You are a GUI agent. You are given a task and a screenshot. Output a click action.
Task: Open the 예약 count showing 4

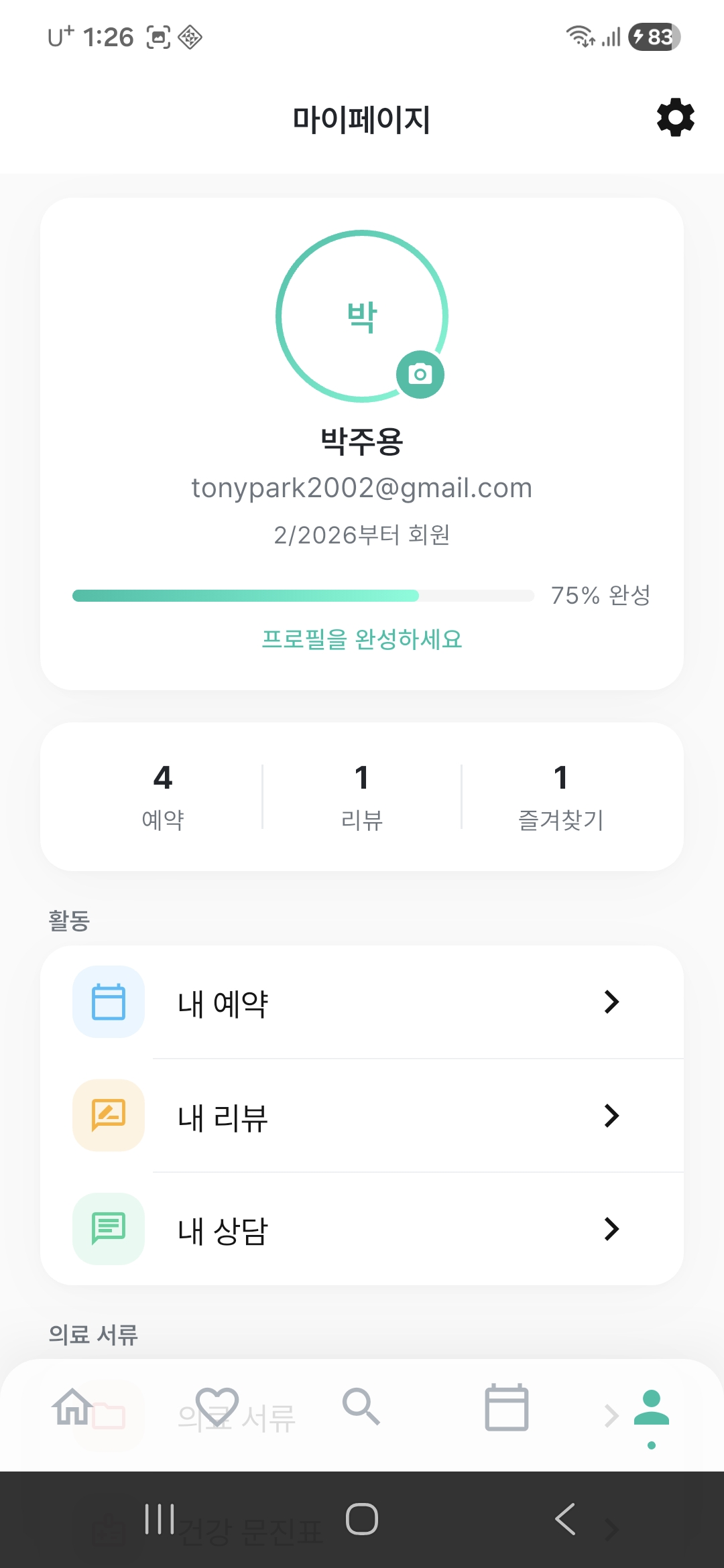162,797
